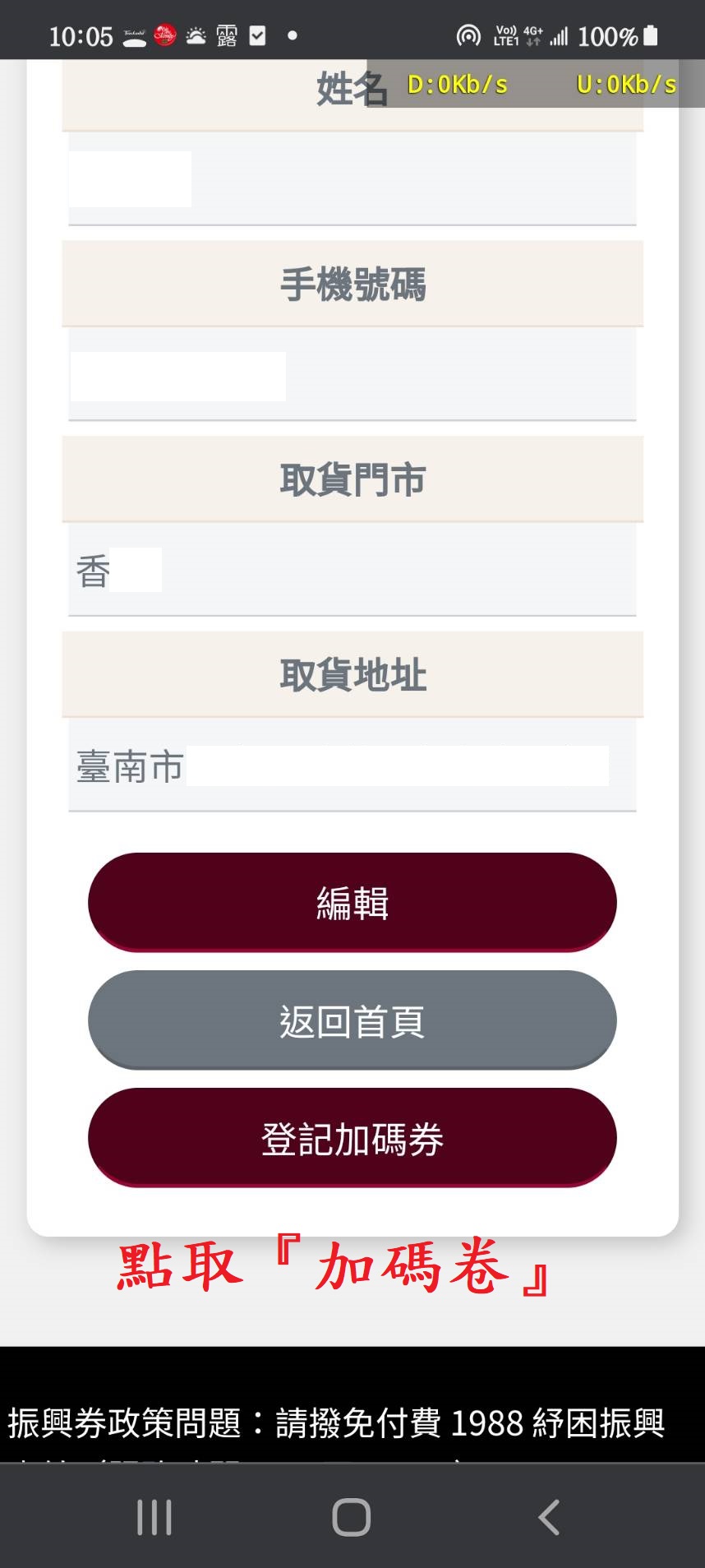This screenshot has width=705, height=1568.
Task: Tap the 編輯 button
Action: coord(352,902)
